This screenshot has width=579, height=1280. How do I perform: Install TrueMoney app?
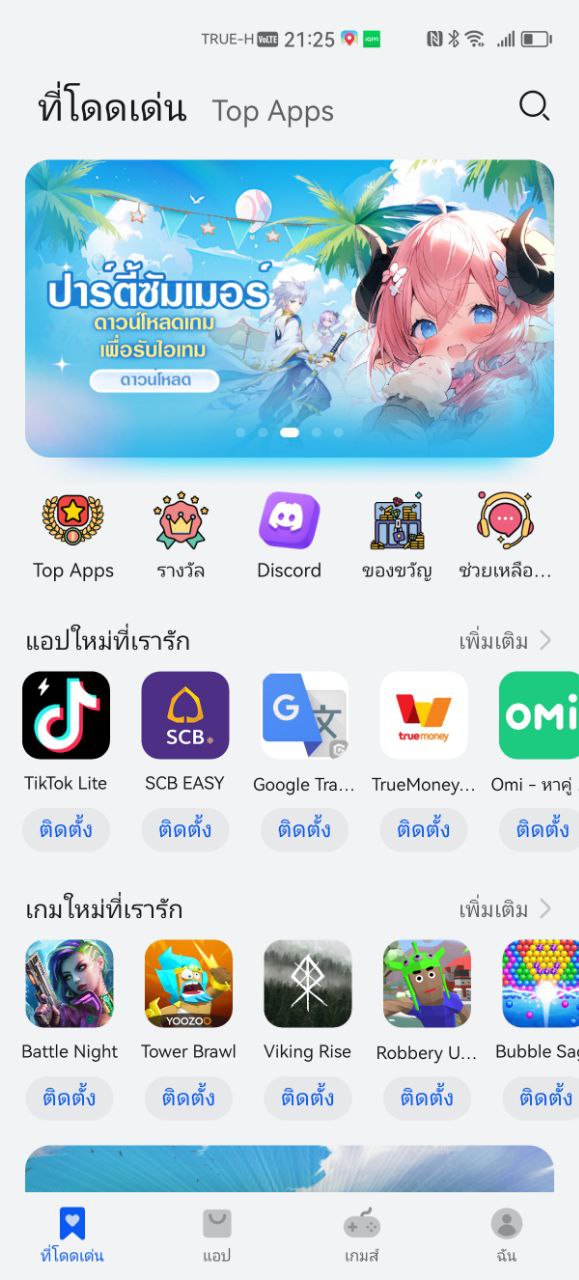424,829
